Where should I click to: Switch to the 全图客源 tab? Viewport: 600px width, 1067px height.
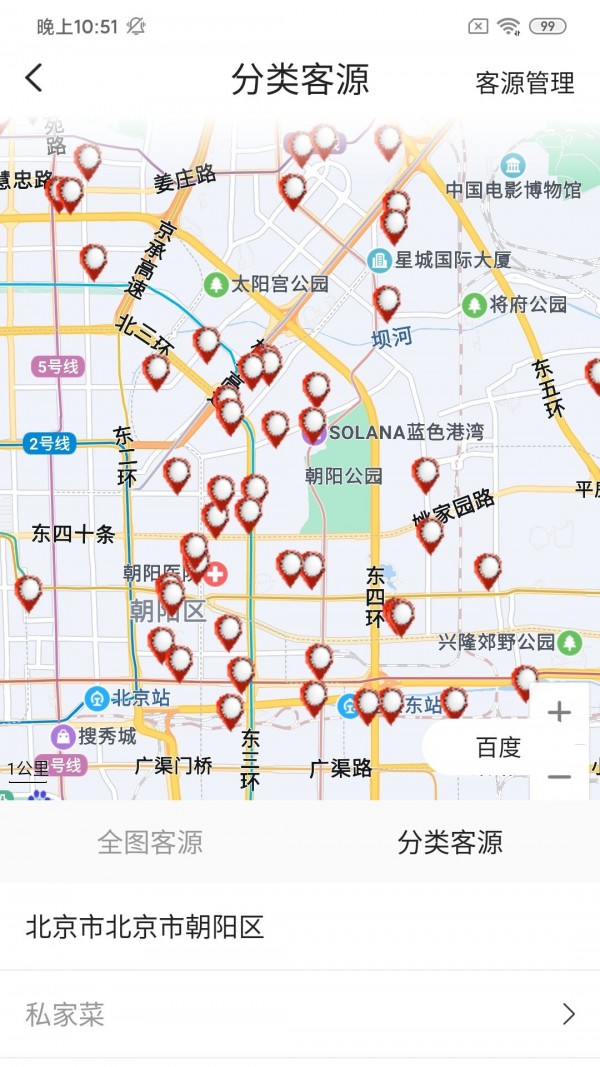click(x=150, y=842)
